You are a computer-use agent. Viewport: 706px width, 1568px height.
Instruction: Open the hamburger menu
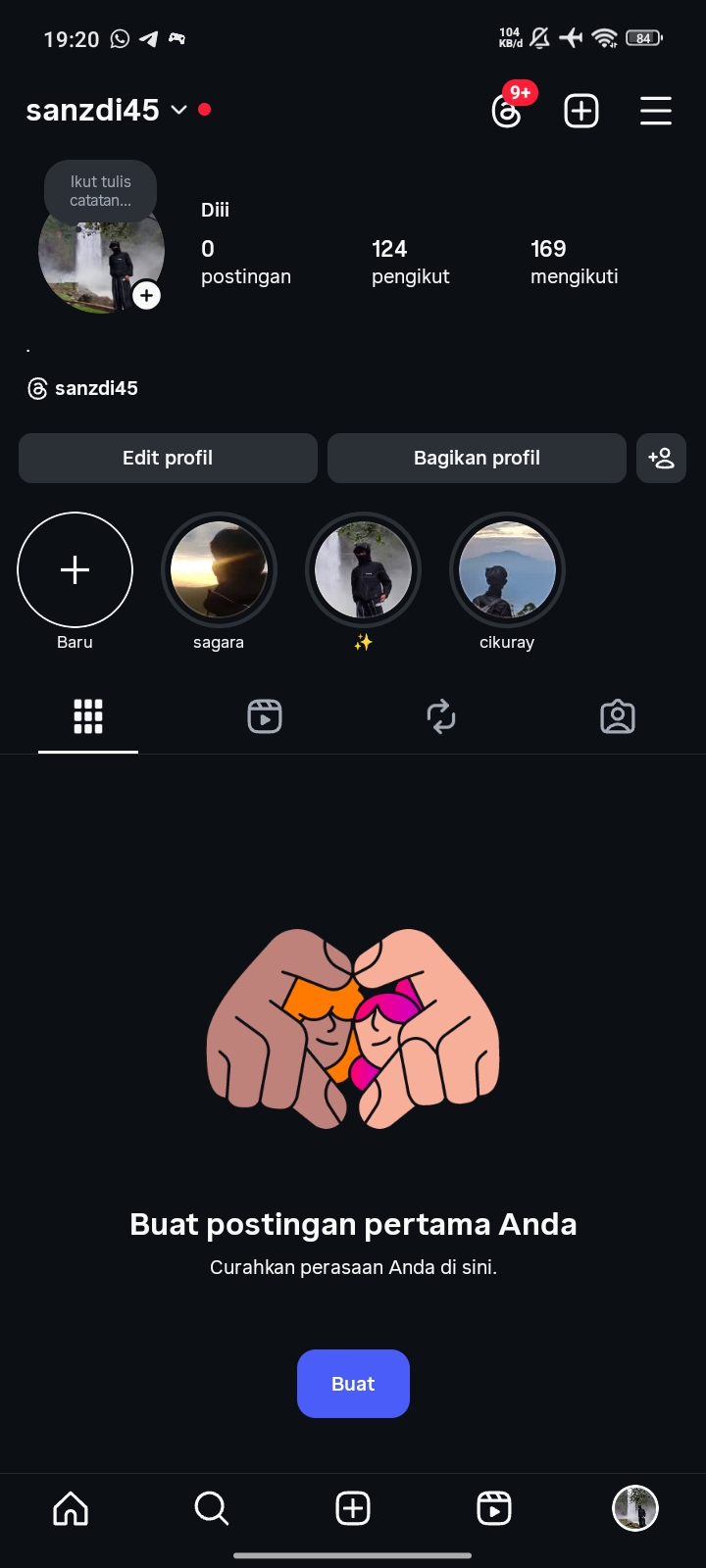click(x=655, y=111)
